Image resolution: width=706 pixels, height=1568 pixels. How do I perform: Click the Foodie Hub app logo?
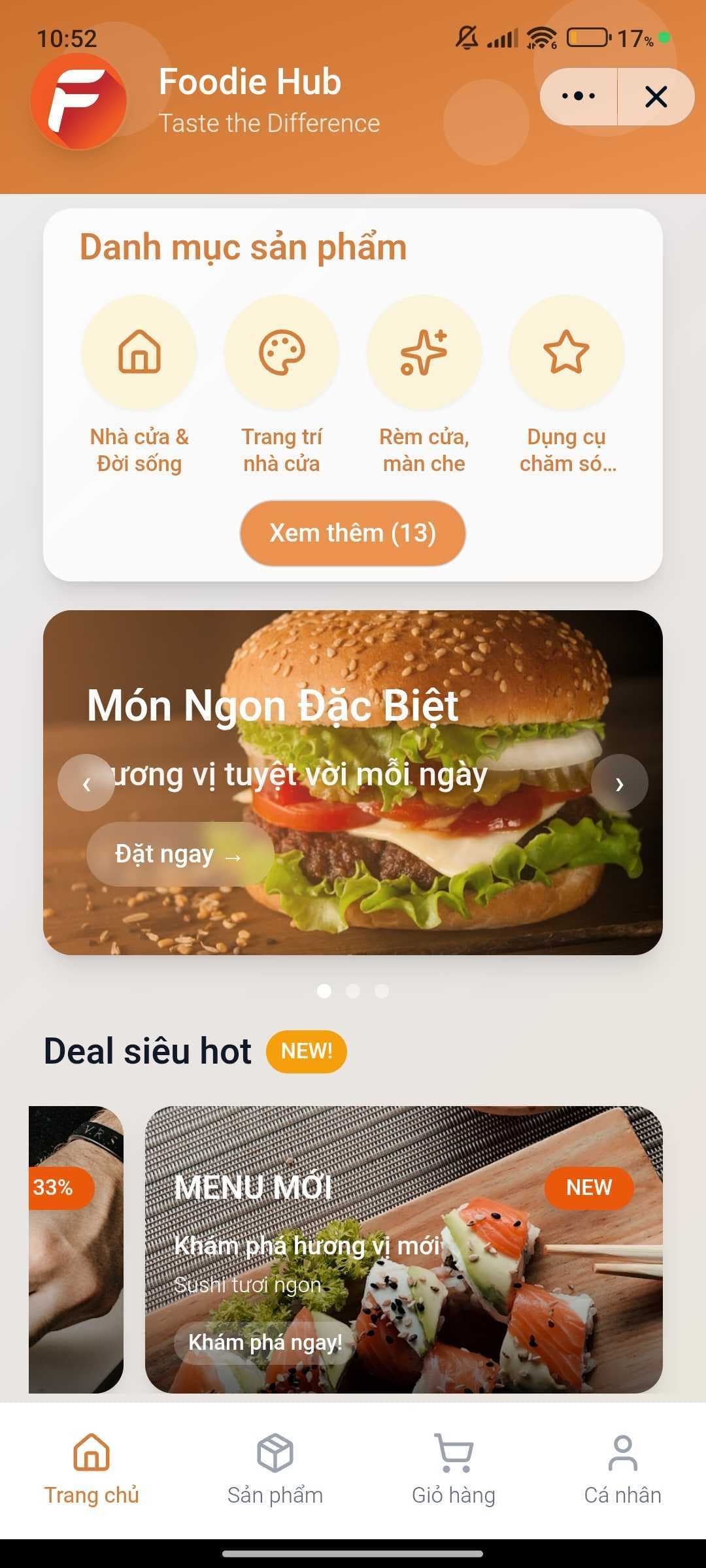[x=78, y=98]
